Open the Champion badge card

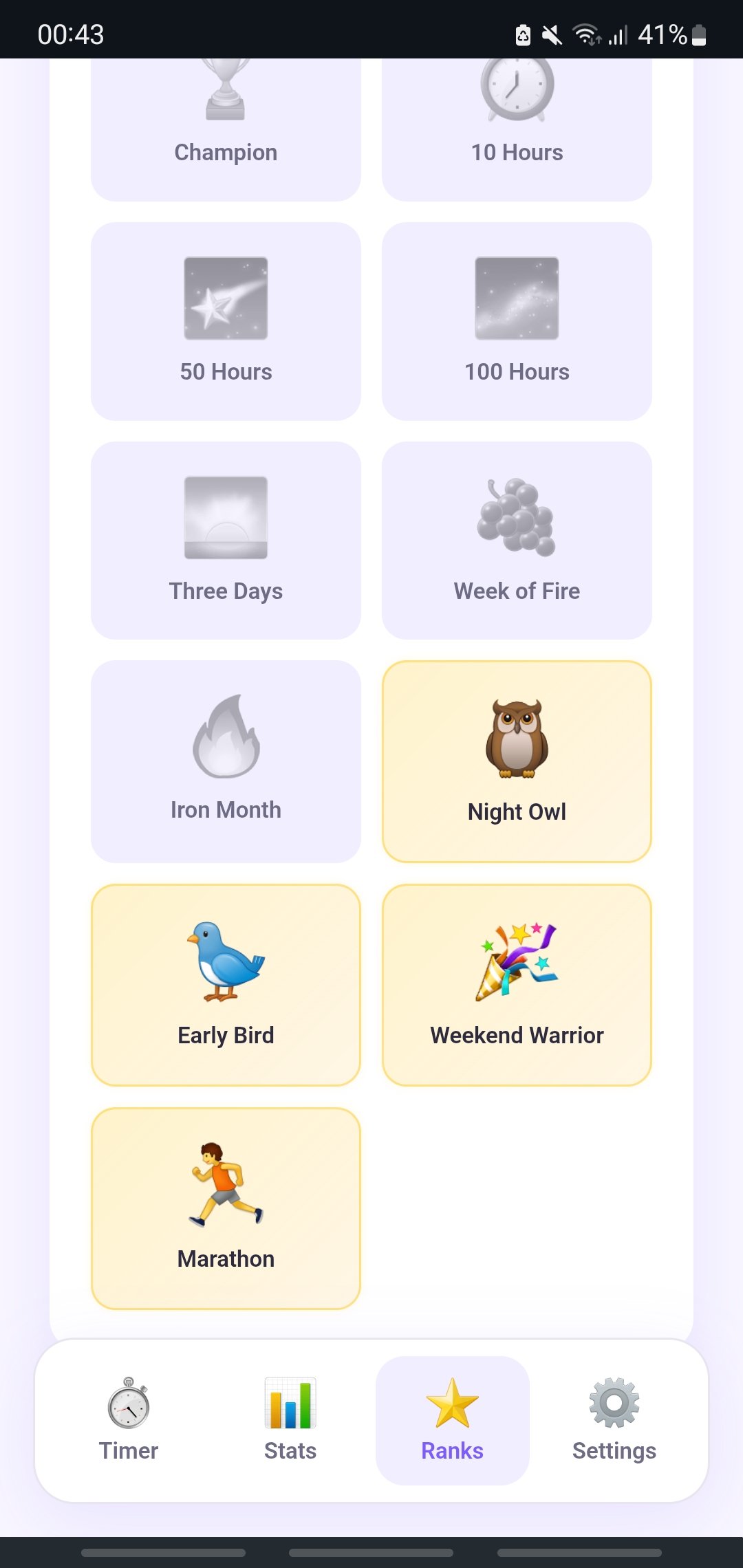point(226,130)
